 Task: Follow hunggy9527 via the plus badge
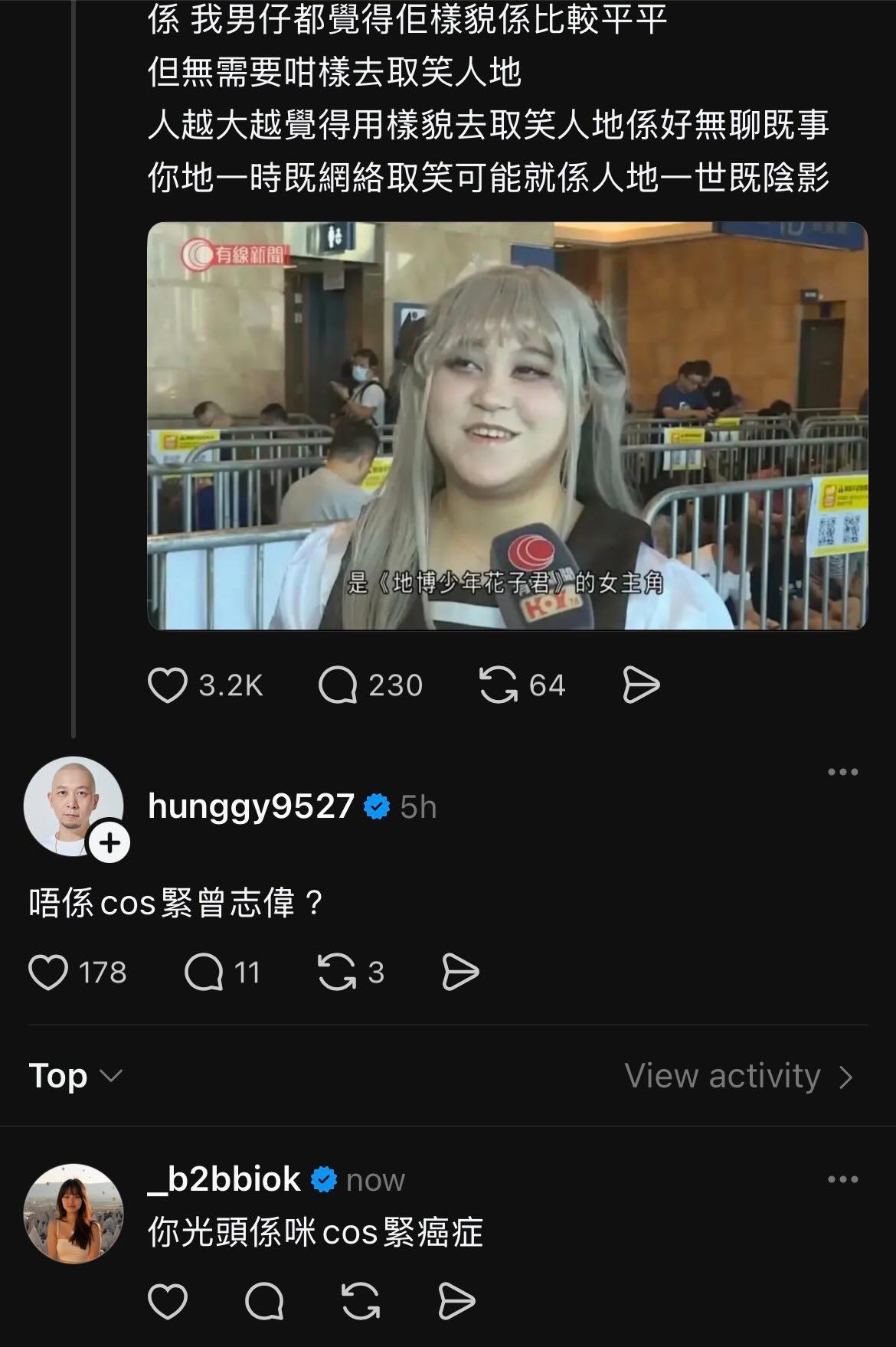coord(110,843)
